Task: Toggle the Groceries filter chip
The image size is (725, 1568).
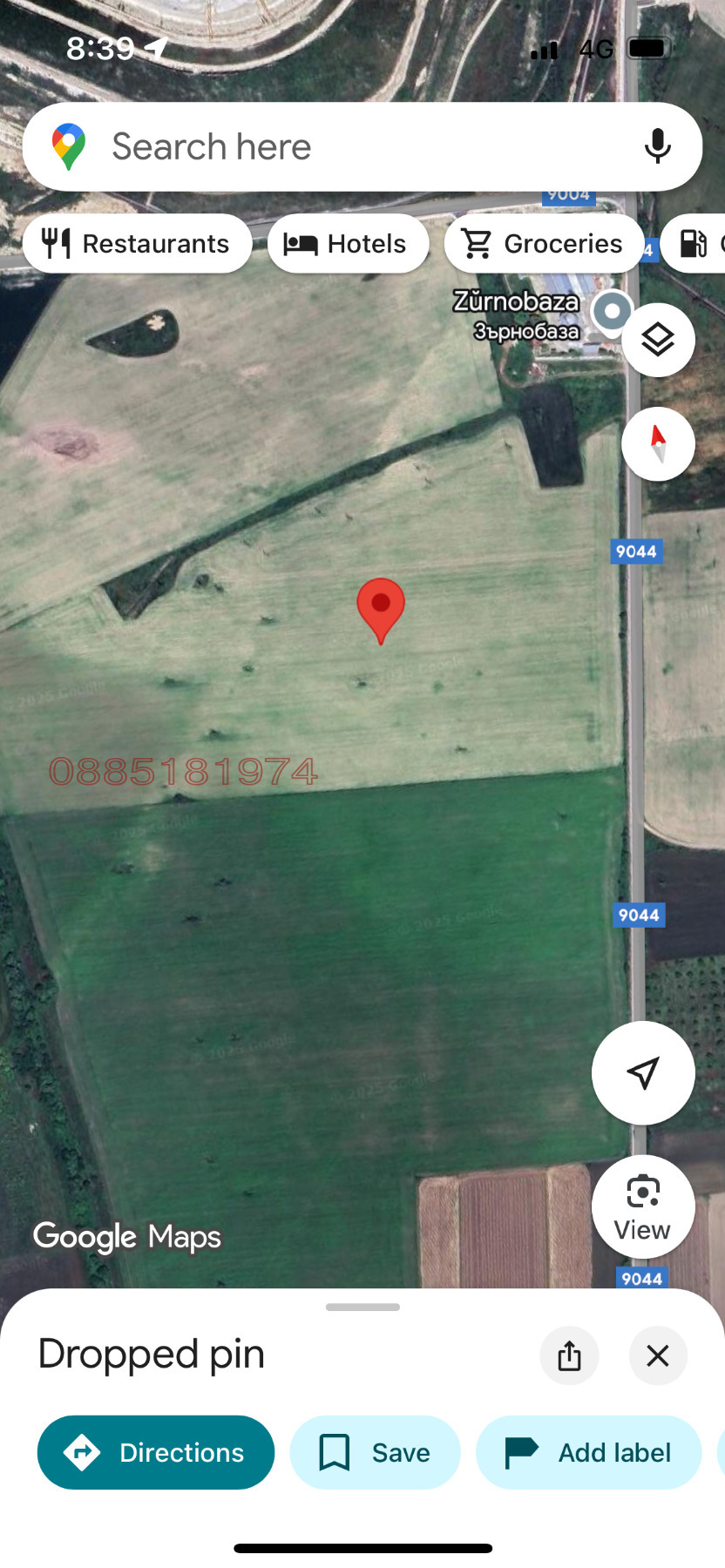Action: coord(543,243)
